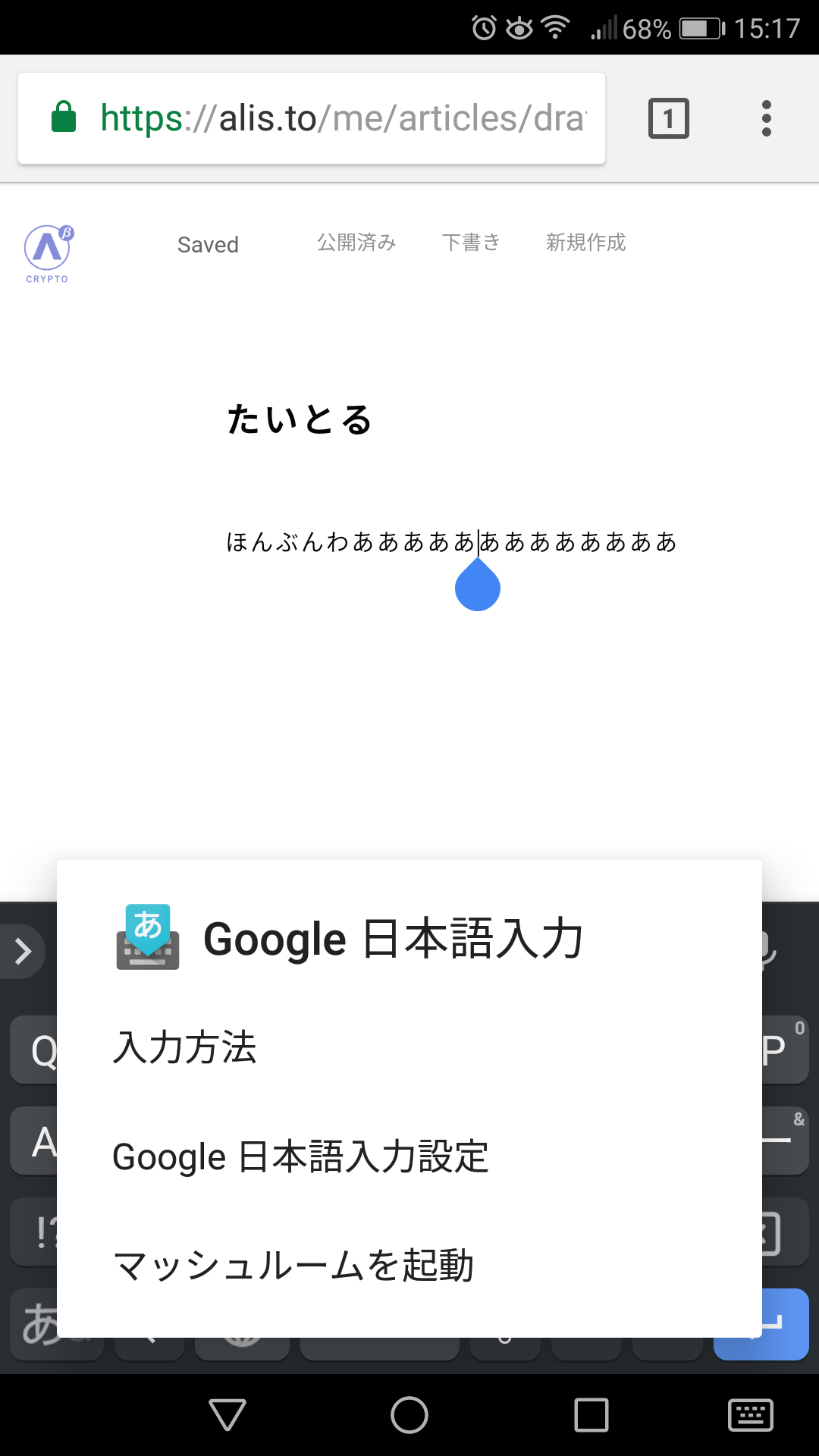Viewport: 819px width, 1456px height.
Task: Focus the たいとる title field
Action: (300, 419)
